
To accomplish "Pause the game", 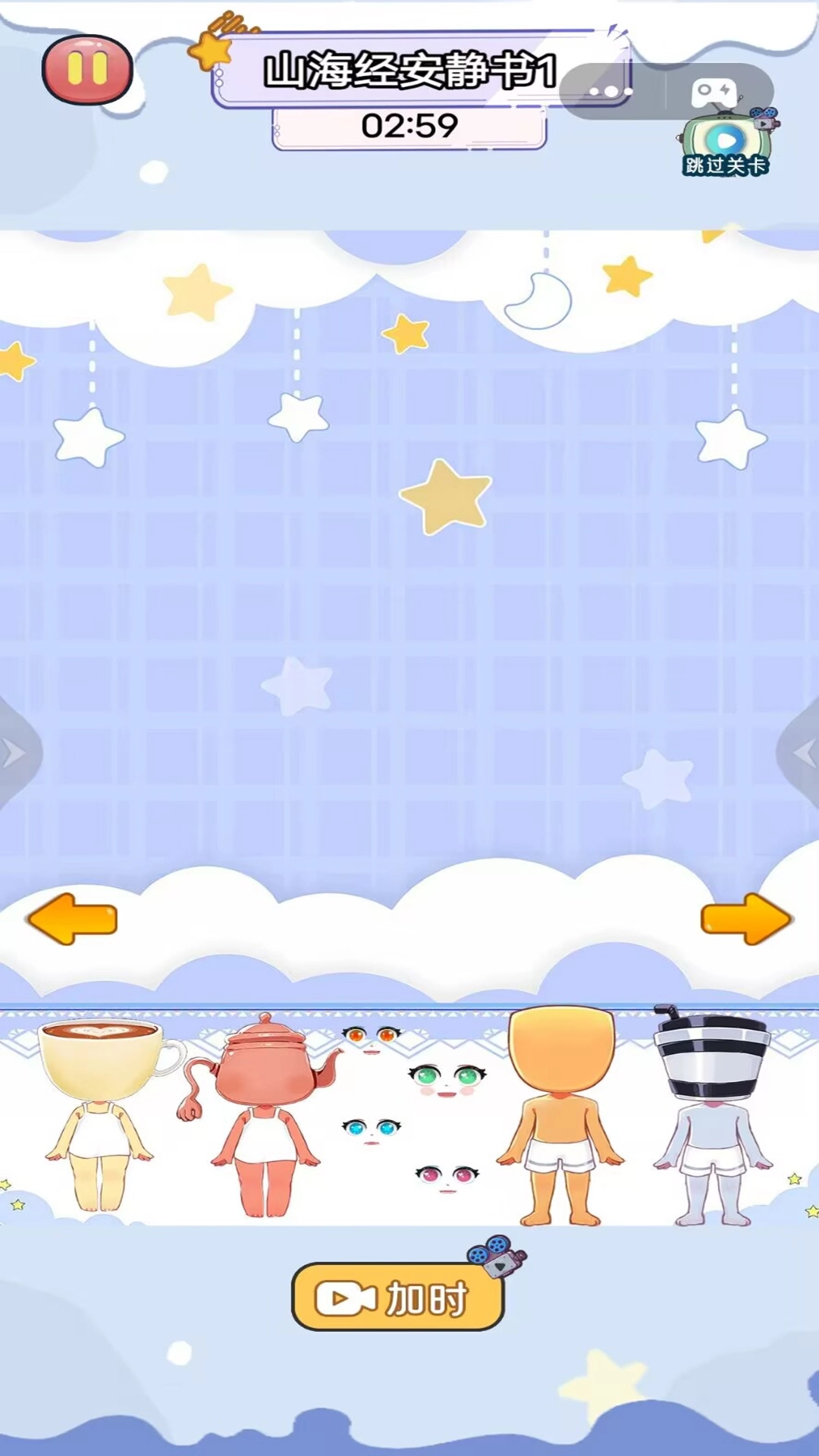I will [x=87, y=69].
